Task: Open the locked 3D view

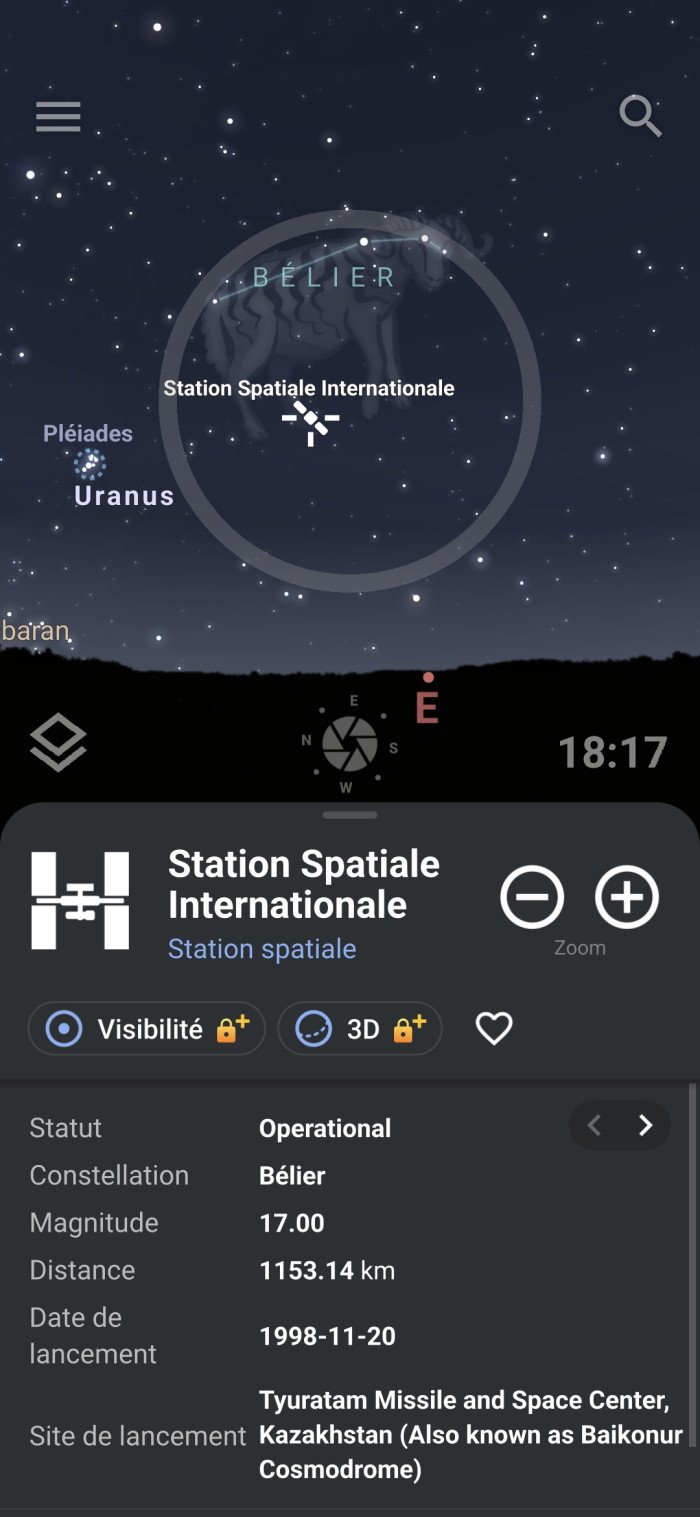Action: click(x=360, y=1028)
